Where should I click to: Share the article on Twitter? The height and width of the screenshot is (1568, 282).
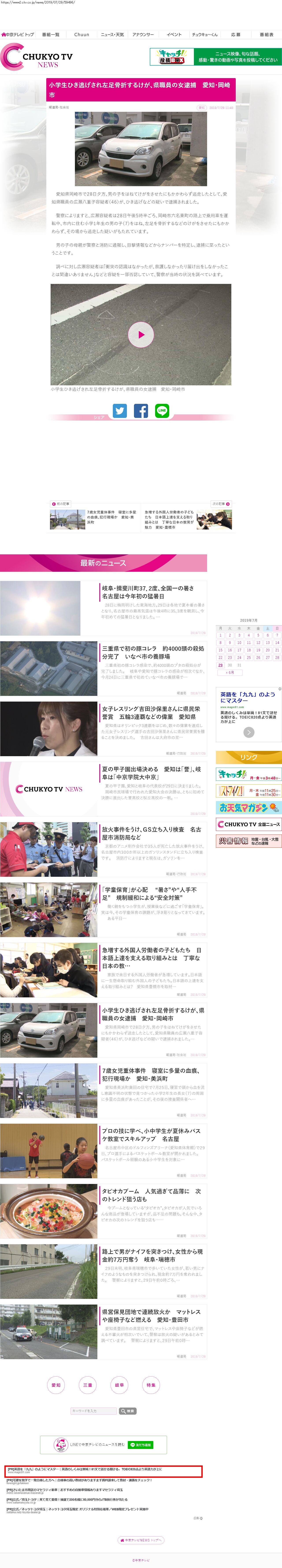pyautogui.click(x=120, y=411)
